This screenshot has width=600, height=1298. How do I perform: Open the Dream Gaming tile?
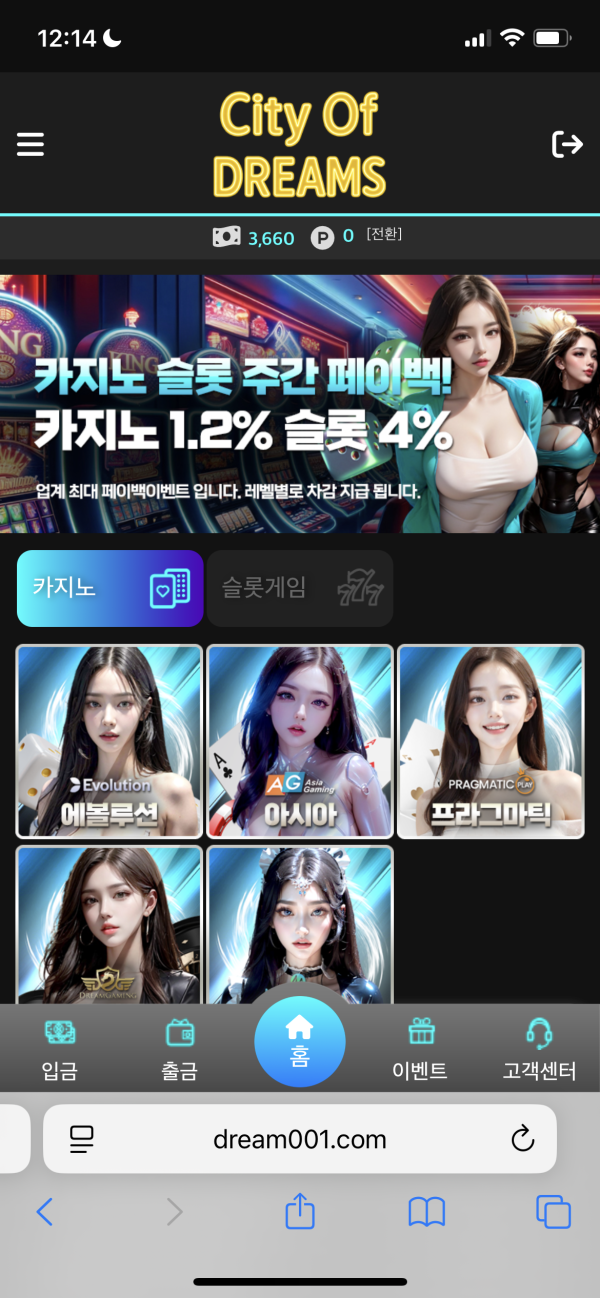tap(110, 923)
